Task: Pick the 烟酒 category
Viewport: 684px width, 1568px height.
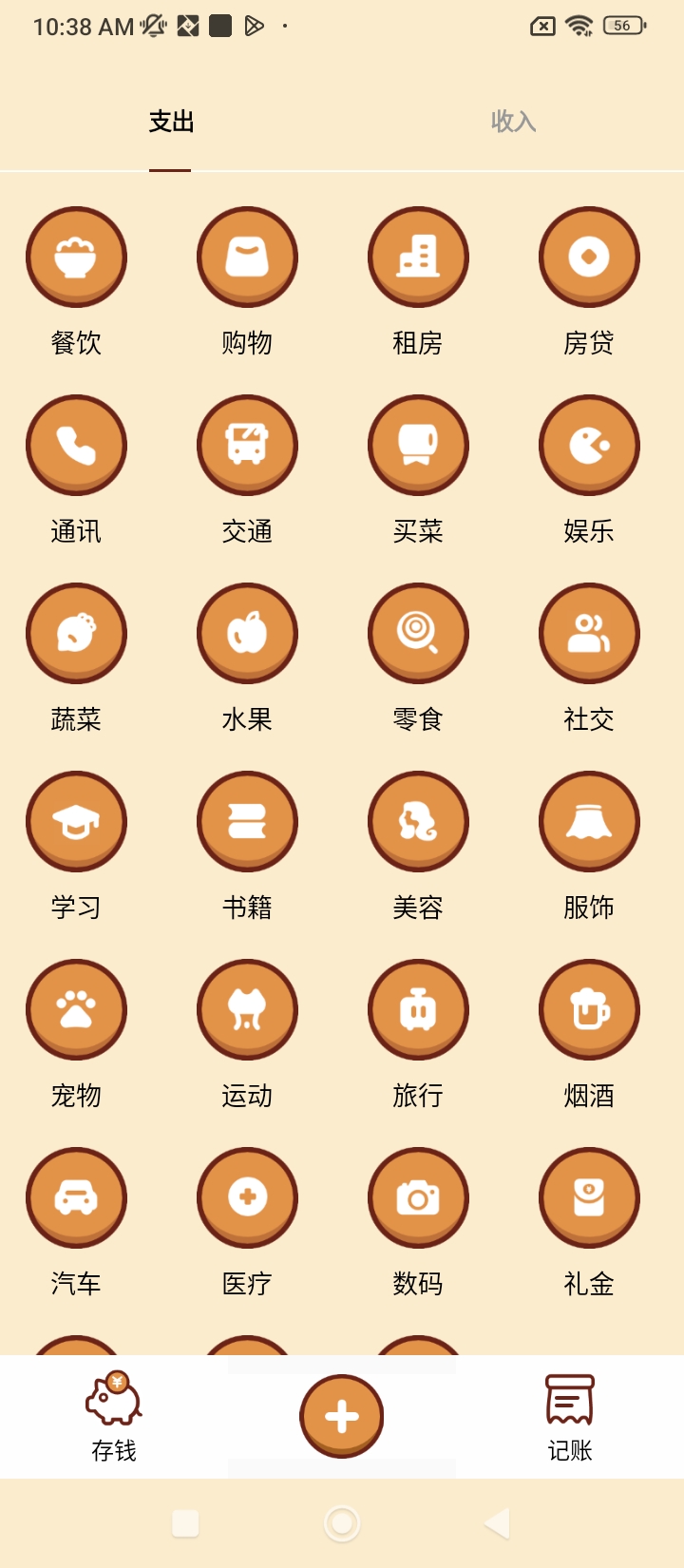Action: click(x=589, y=1009)
